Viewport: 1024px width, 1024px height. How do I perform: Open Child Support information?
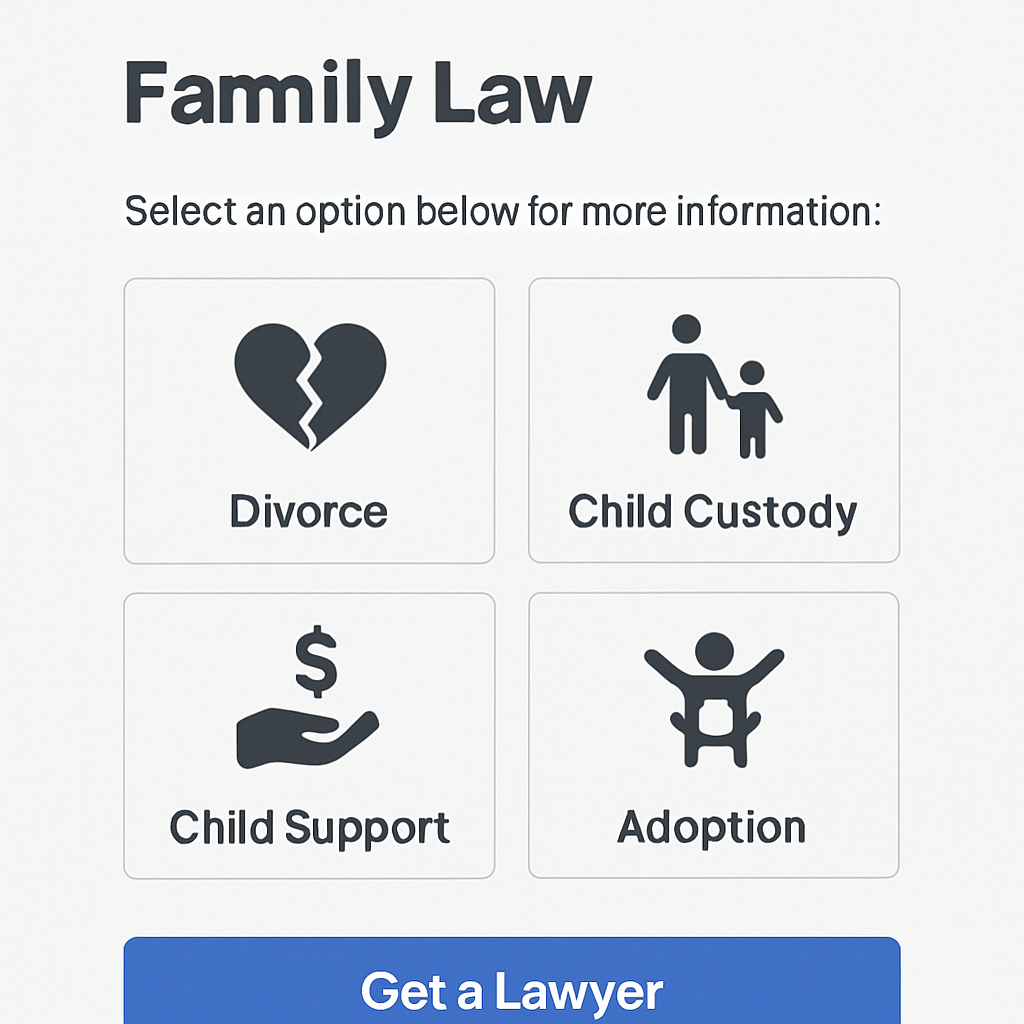(x=309, y=736)
